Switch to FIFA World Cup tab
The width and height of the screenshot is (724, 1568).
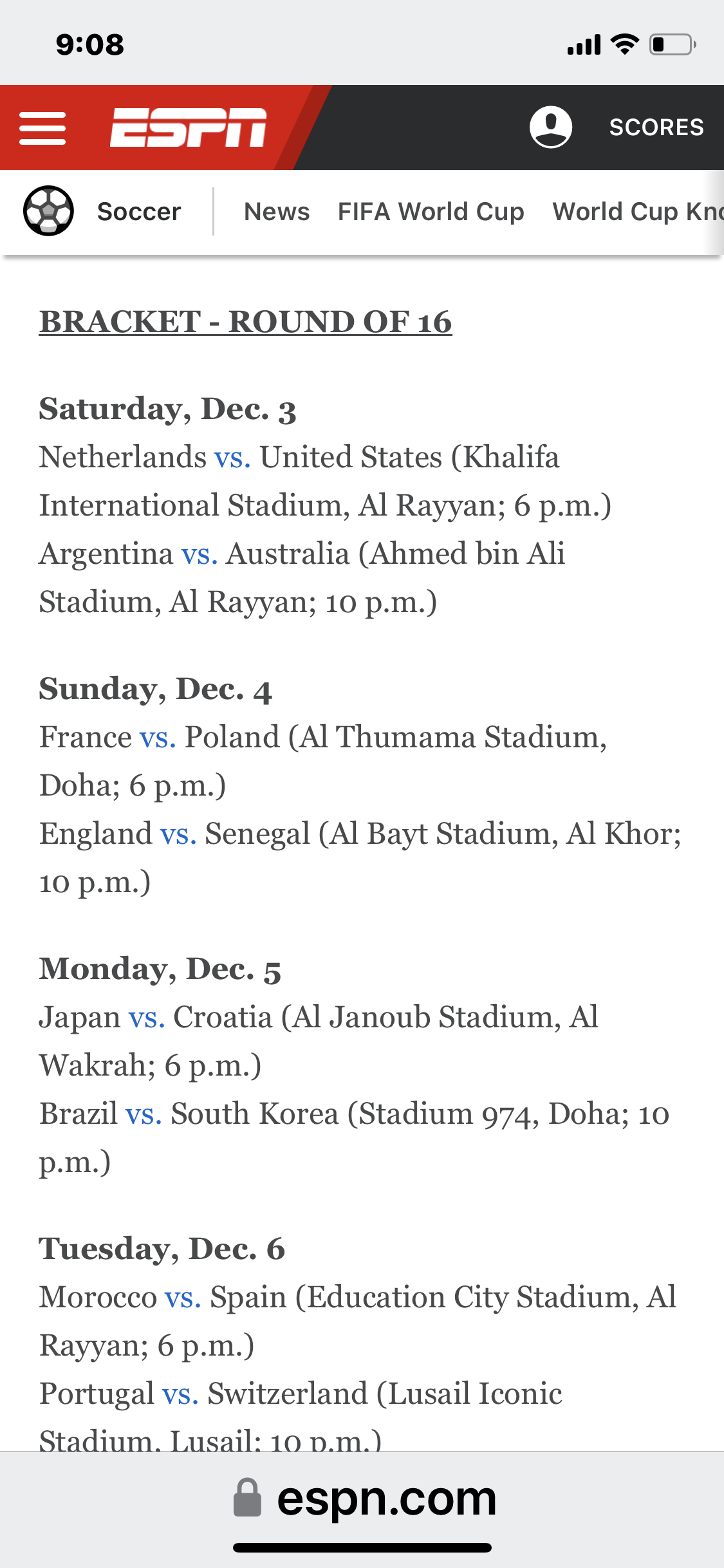pos(431,211)
